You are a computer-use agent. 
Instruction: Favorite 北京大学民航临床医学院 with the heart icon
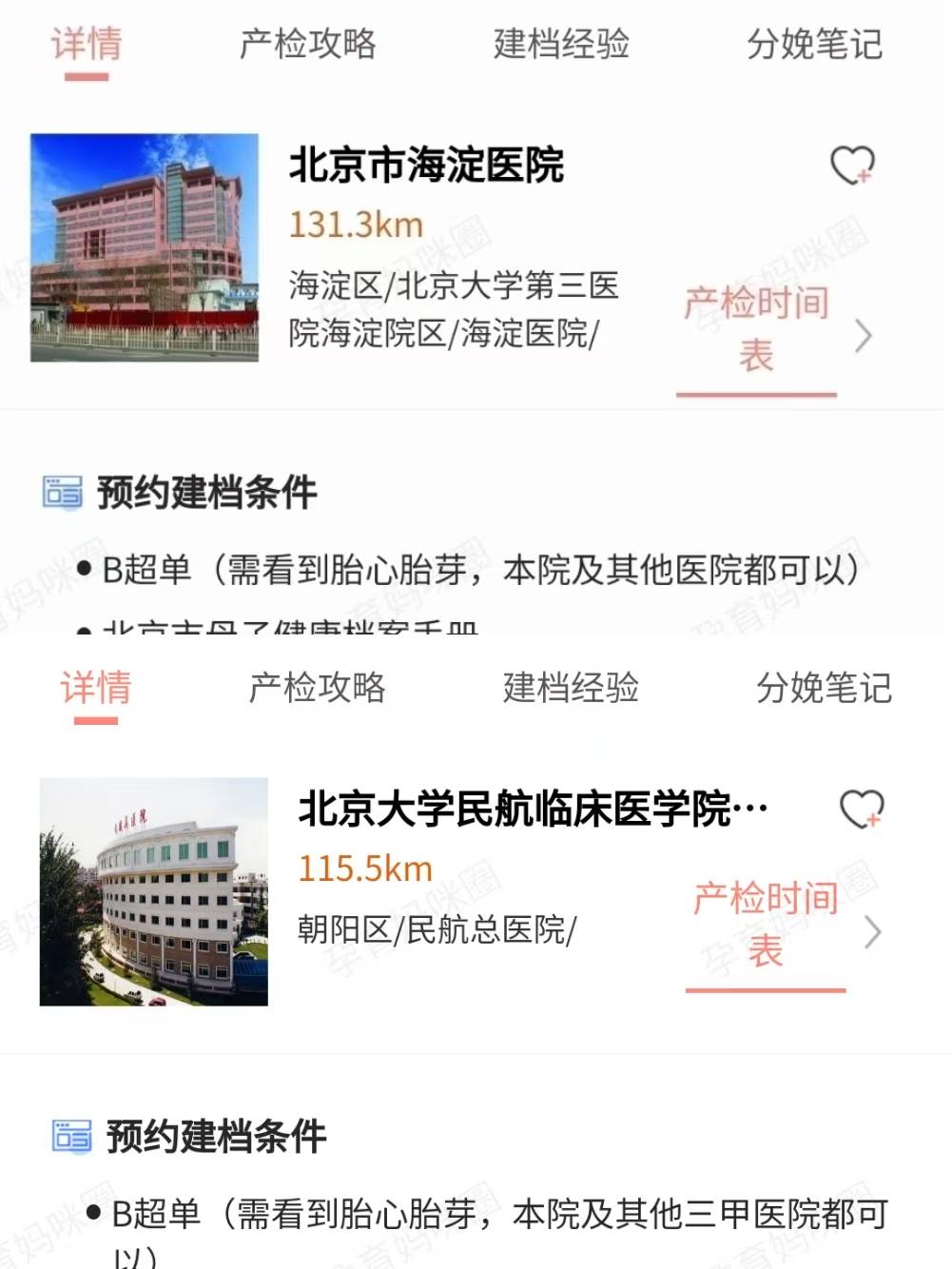(862, 810)
